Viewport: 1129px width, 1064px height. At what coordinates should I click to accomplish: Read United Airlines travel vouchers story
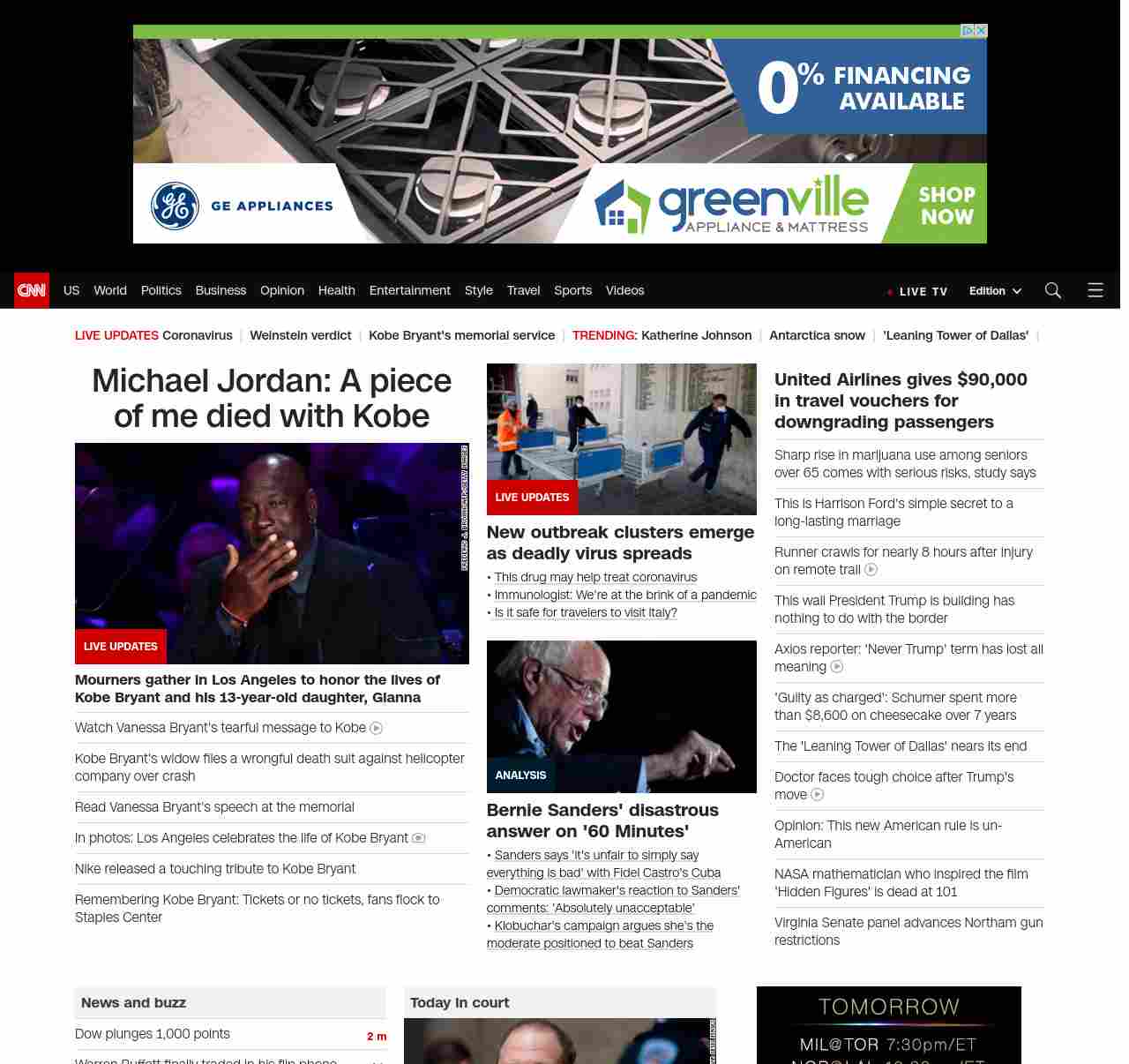coord(901,401)
